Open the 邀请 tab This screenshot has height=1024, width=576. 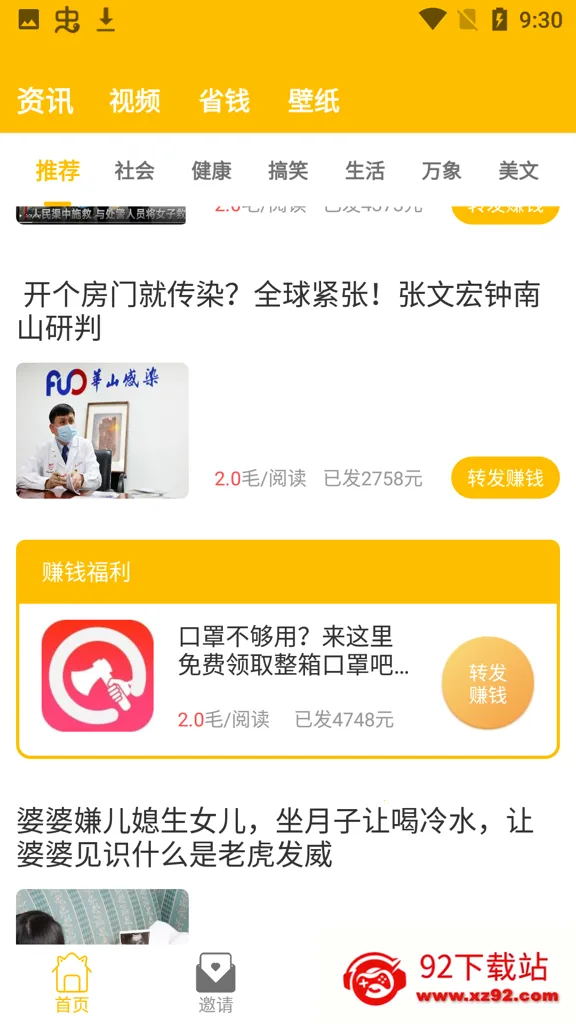pos(216,983)
